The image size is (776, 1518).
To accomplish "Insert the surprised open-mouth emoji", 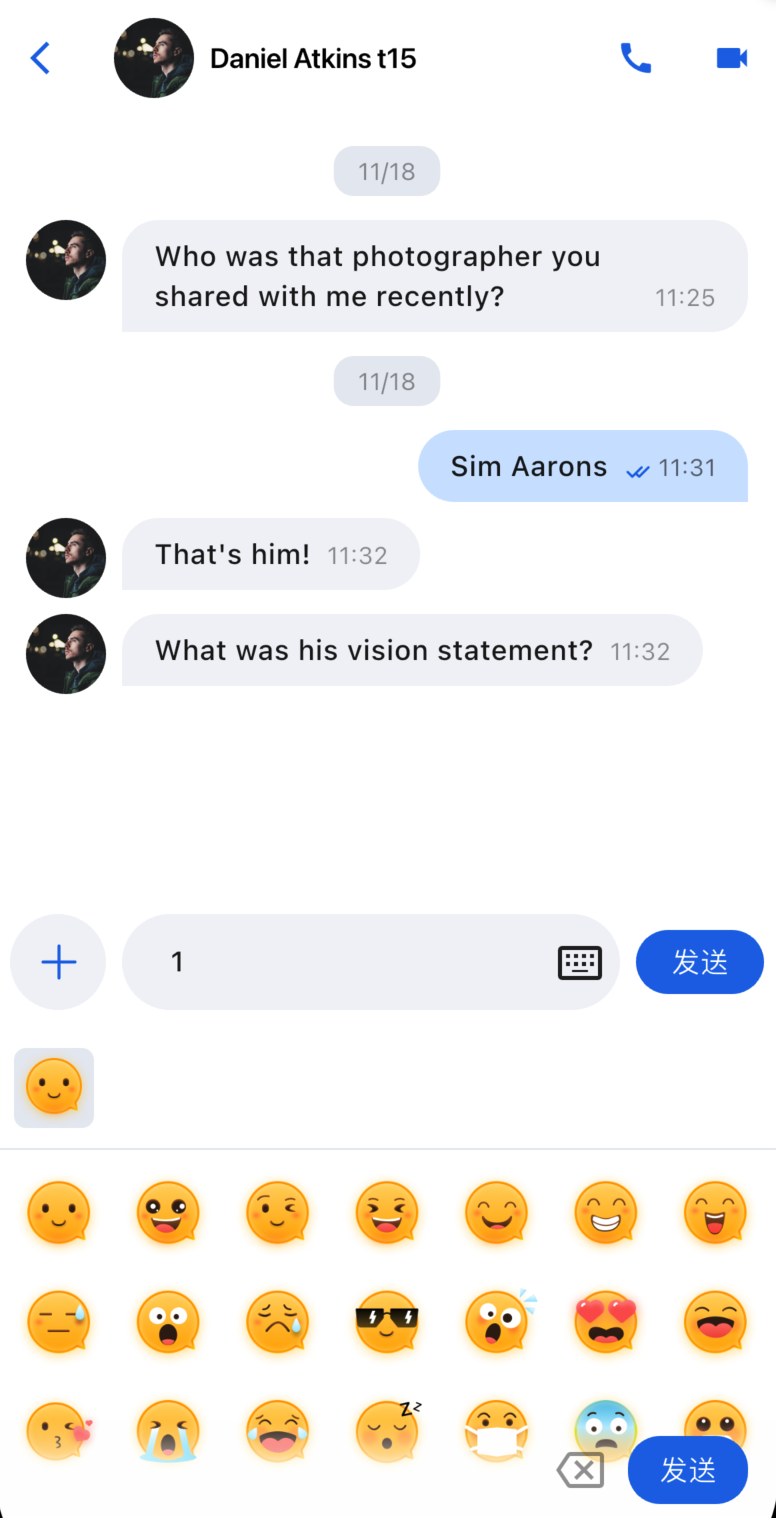I will pos(168,1322).
